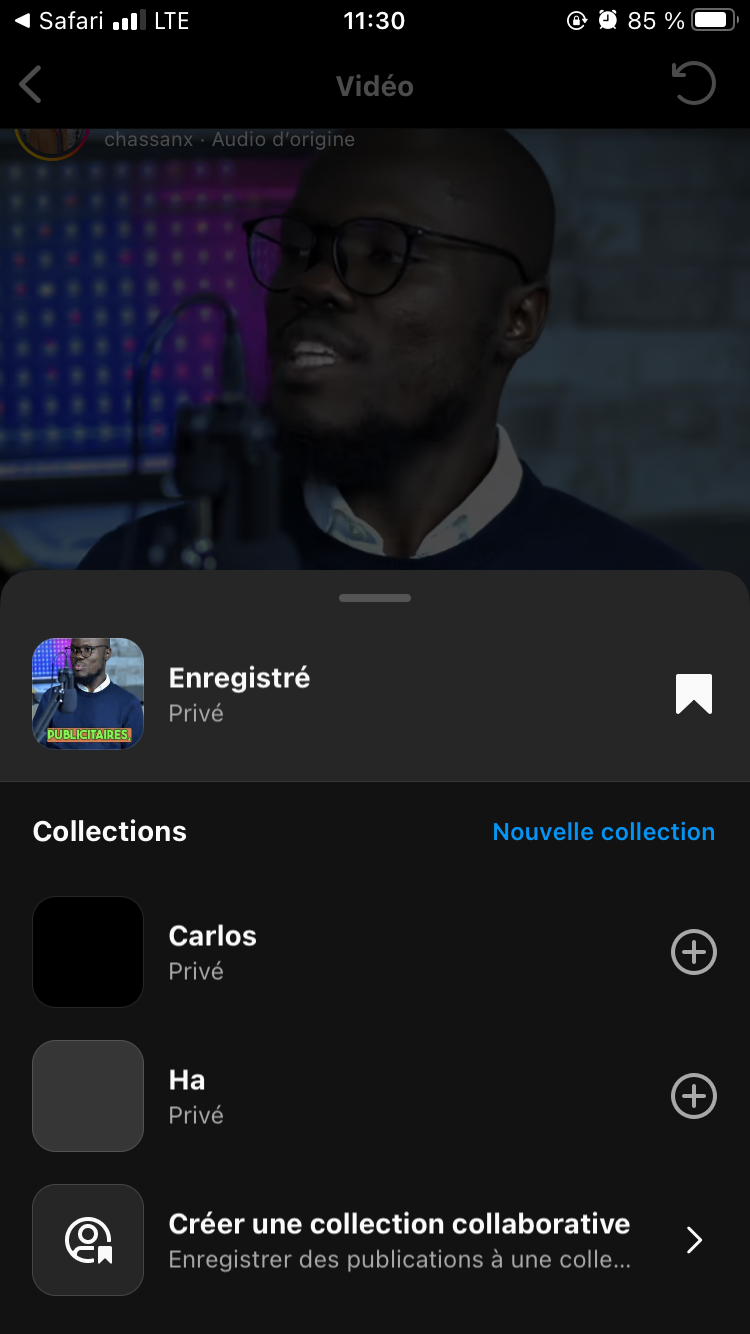Tap the grabber handle of the save sheet
This screenshot has width=750, height=1334.
point(375,598)
